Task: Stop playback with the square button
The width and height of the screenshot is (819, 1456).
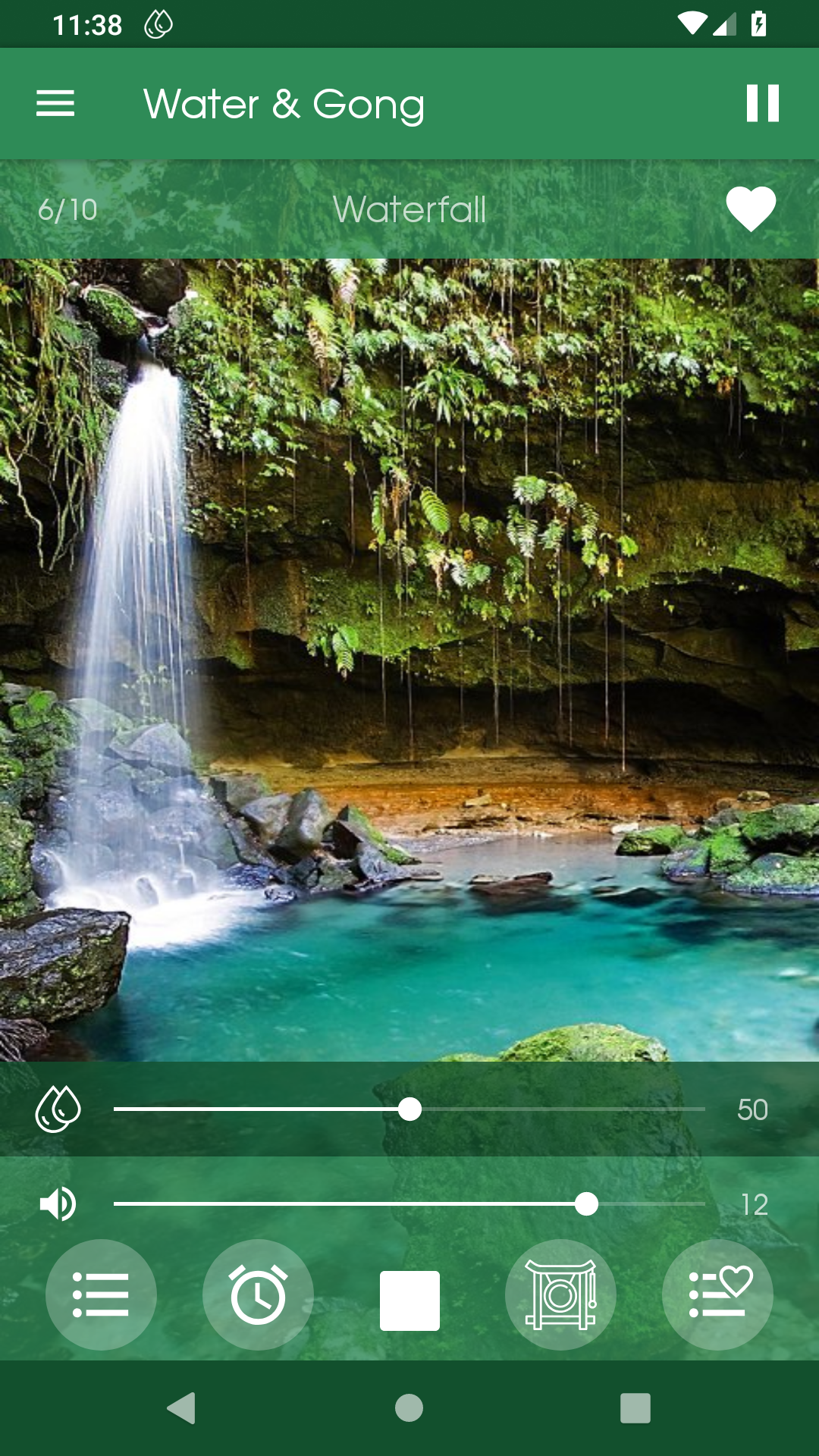Action: [409, 1301]
